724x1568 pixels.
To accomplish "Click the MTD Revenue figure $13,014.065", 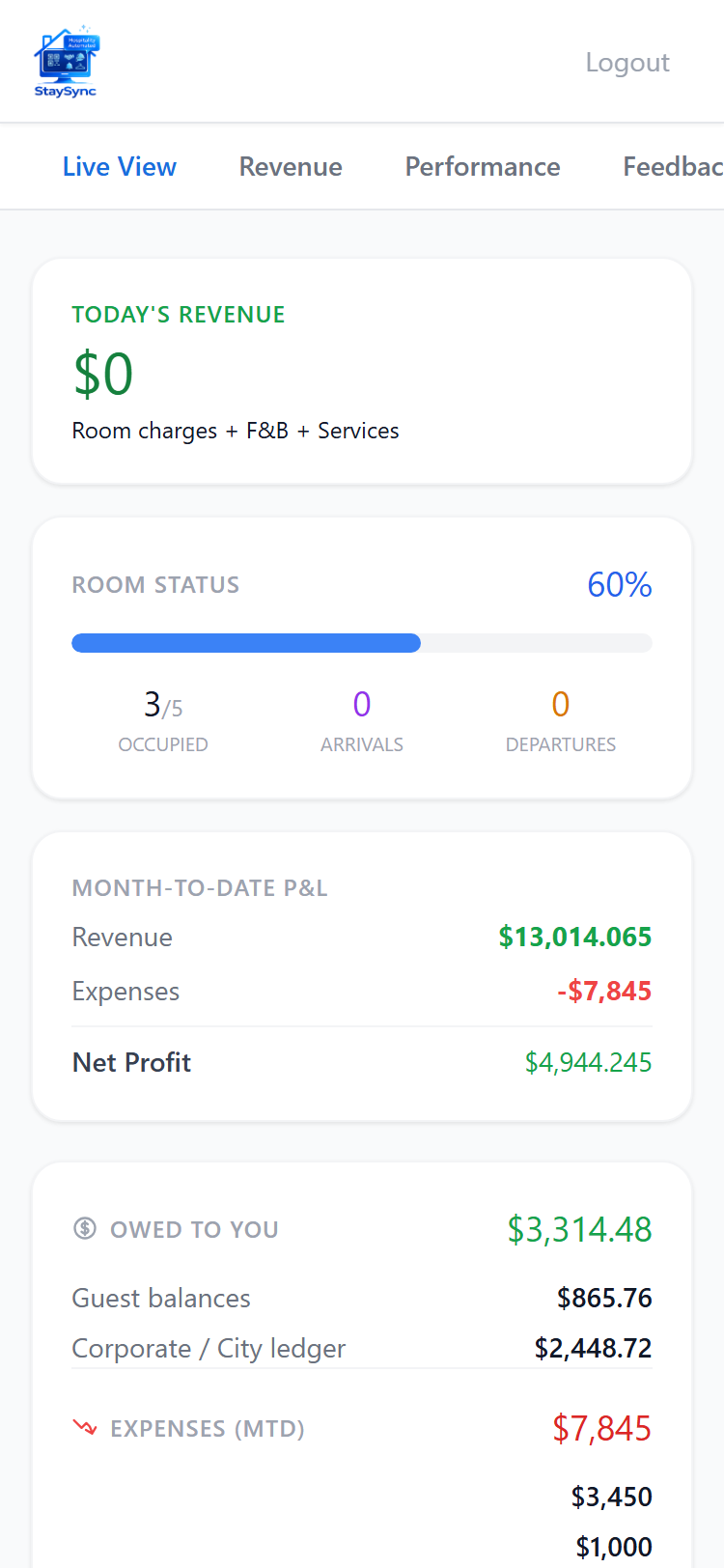I will (x=574, y=937).
